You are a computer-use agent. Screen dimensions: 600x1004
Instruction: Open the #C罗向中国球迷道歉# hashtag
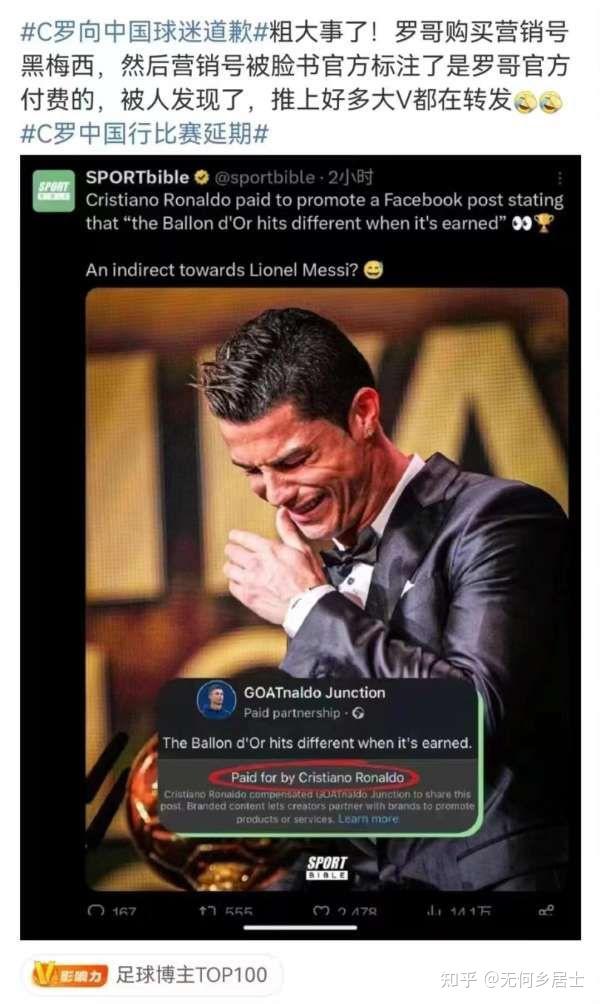(x=144, y=32)
